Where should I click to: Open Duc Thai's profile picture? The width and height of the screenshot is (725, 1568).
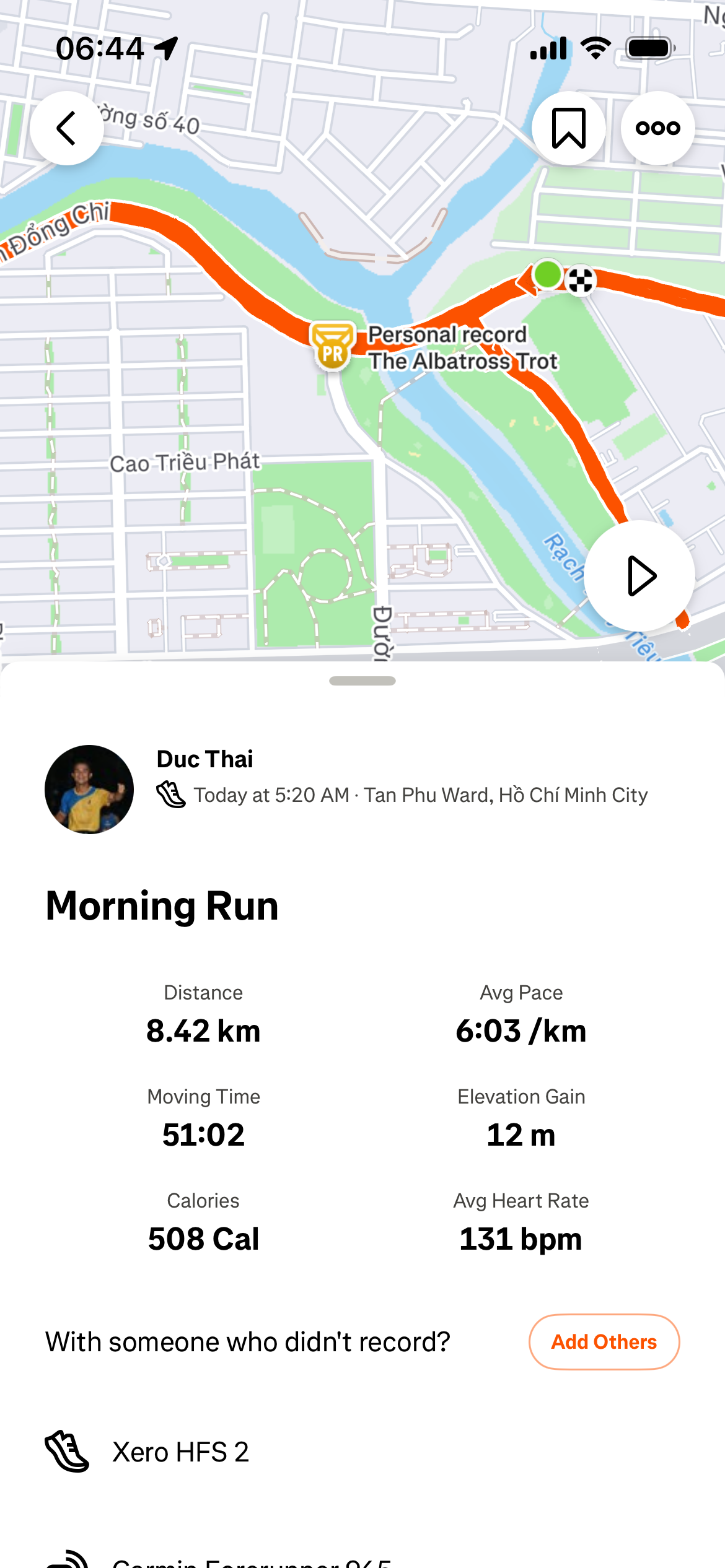89,789
